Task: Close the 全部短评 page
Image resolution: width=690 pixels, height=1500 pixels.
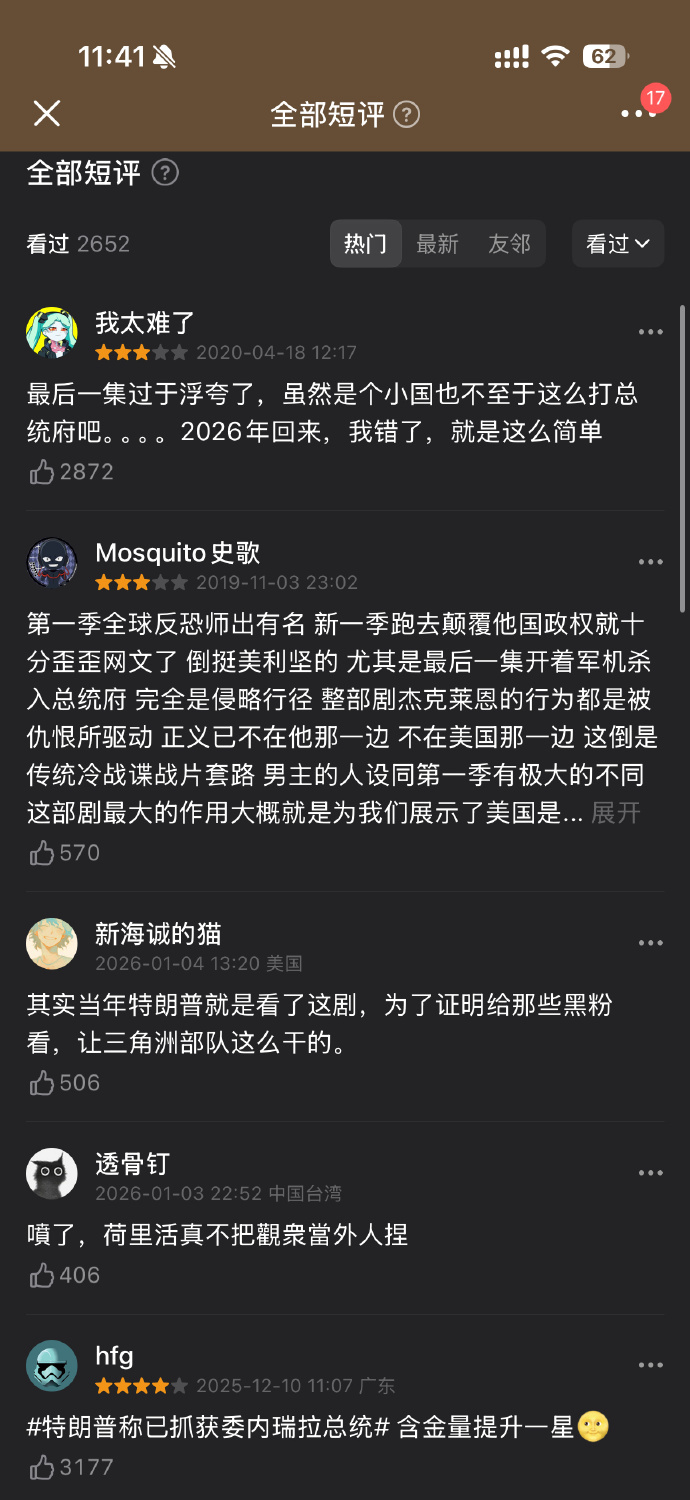Action: [46, 114]
